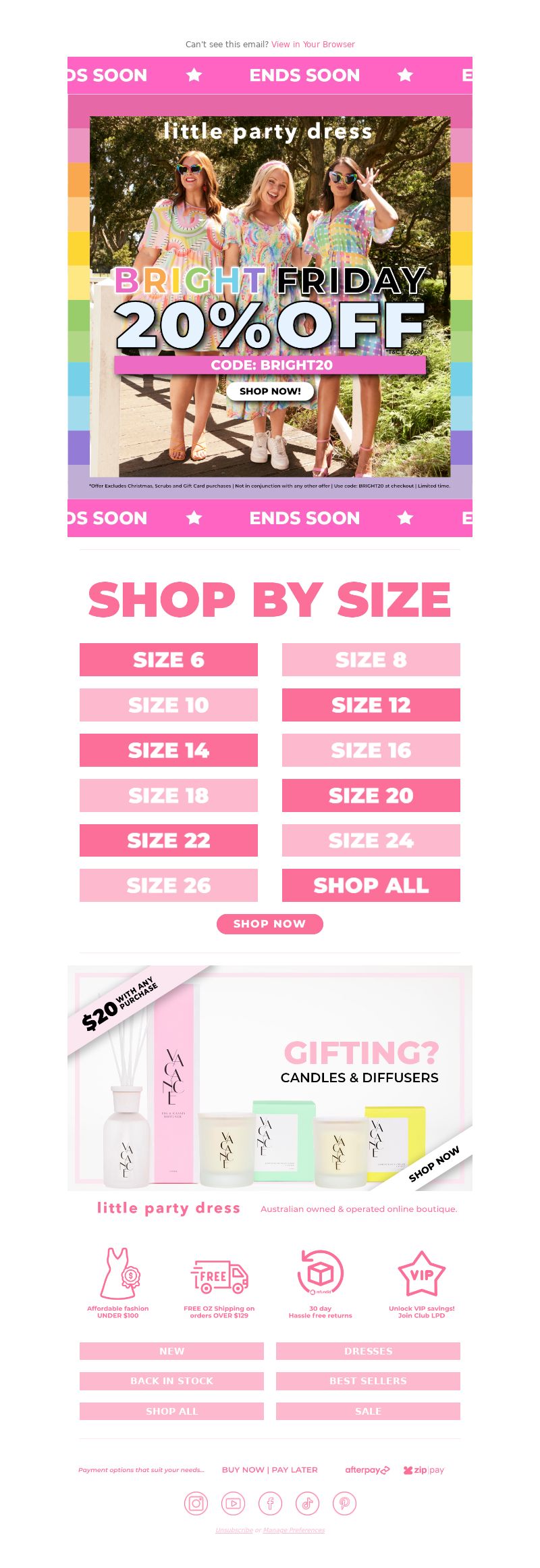Screen dimensions: 540x1568
Task: Select Size 6 button
Action: (x=169, y=659)
